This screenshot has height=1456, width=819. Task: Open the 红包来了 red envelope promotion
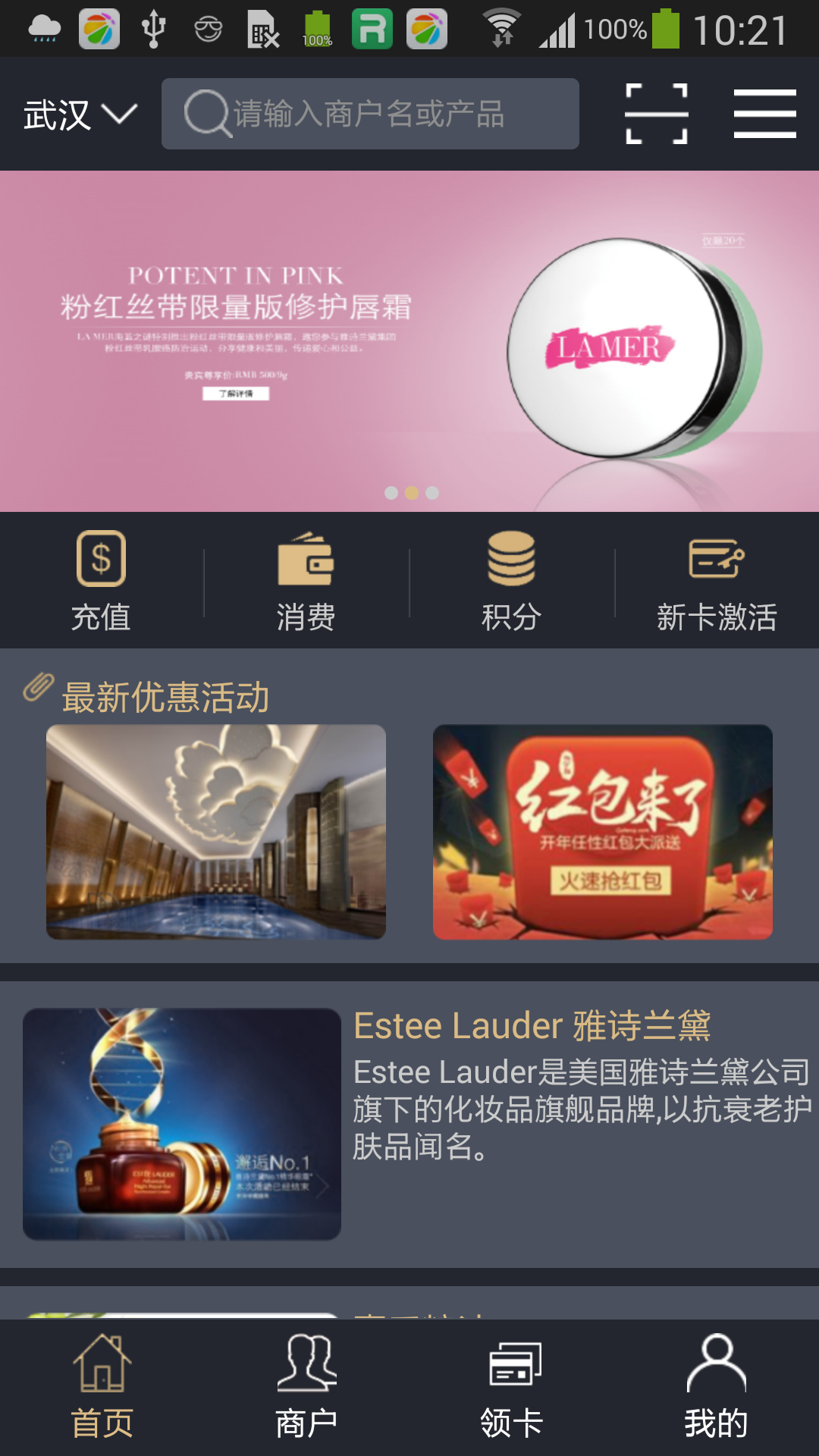[603, 832]
